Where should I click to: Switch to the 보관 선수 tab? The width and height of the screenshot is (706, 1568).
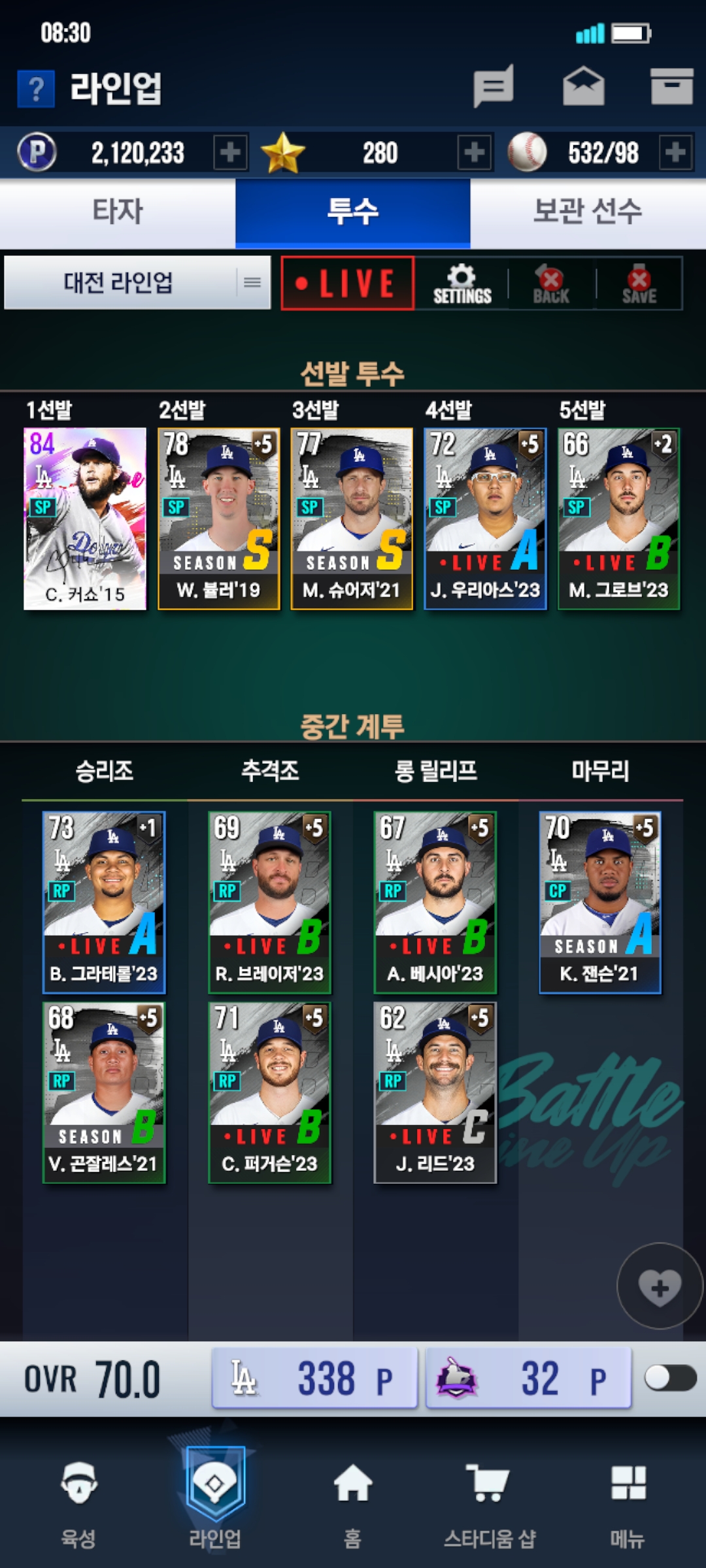588,212
